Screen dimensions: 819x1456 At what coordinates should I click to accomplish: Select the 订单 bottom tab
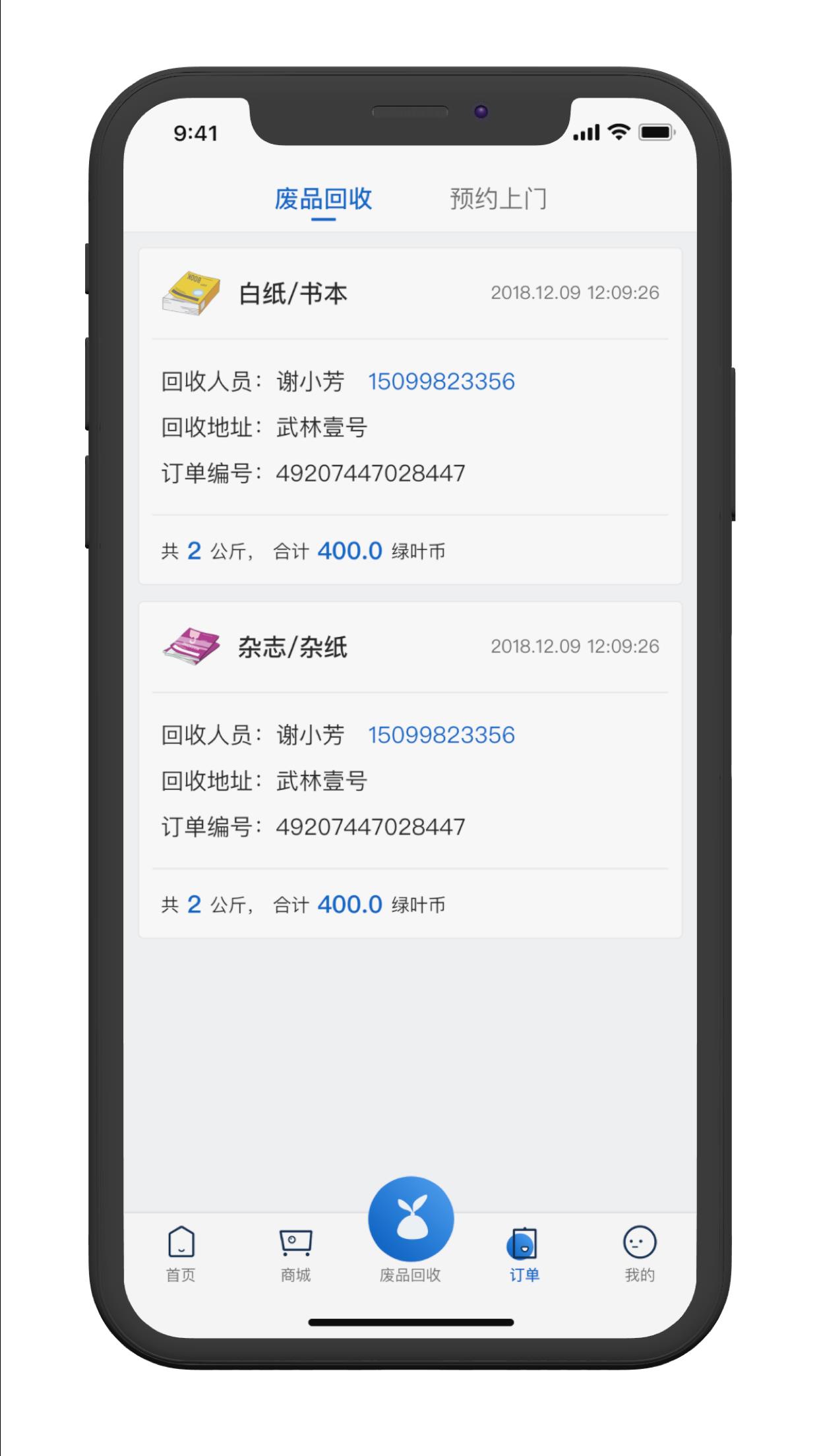coord(524,1254)
